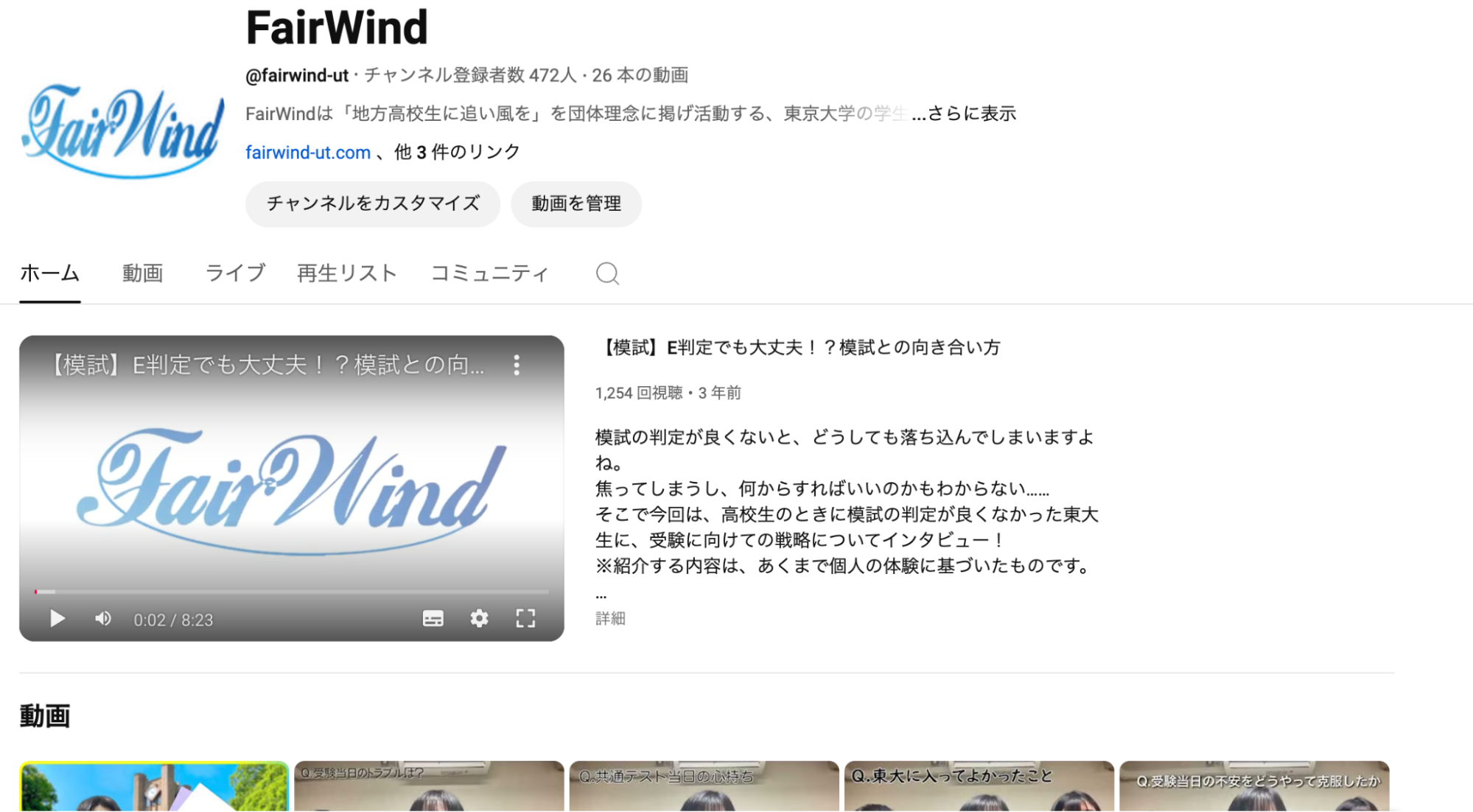The width and height of the screenshot is (1473, 812).
Task: Select the ホーム tab
Action: pyautogui.click(x=49, y=273)
